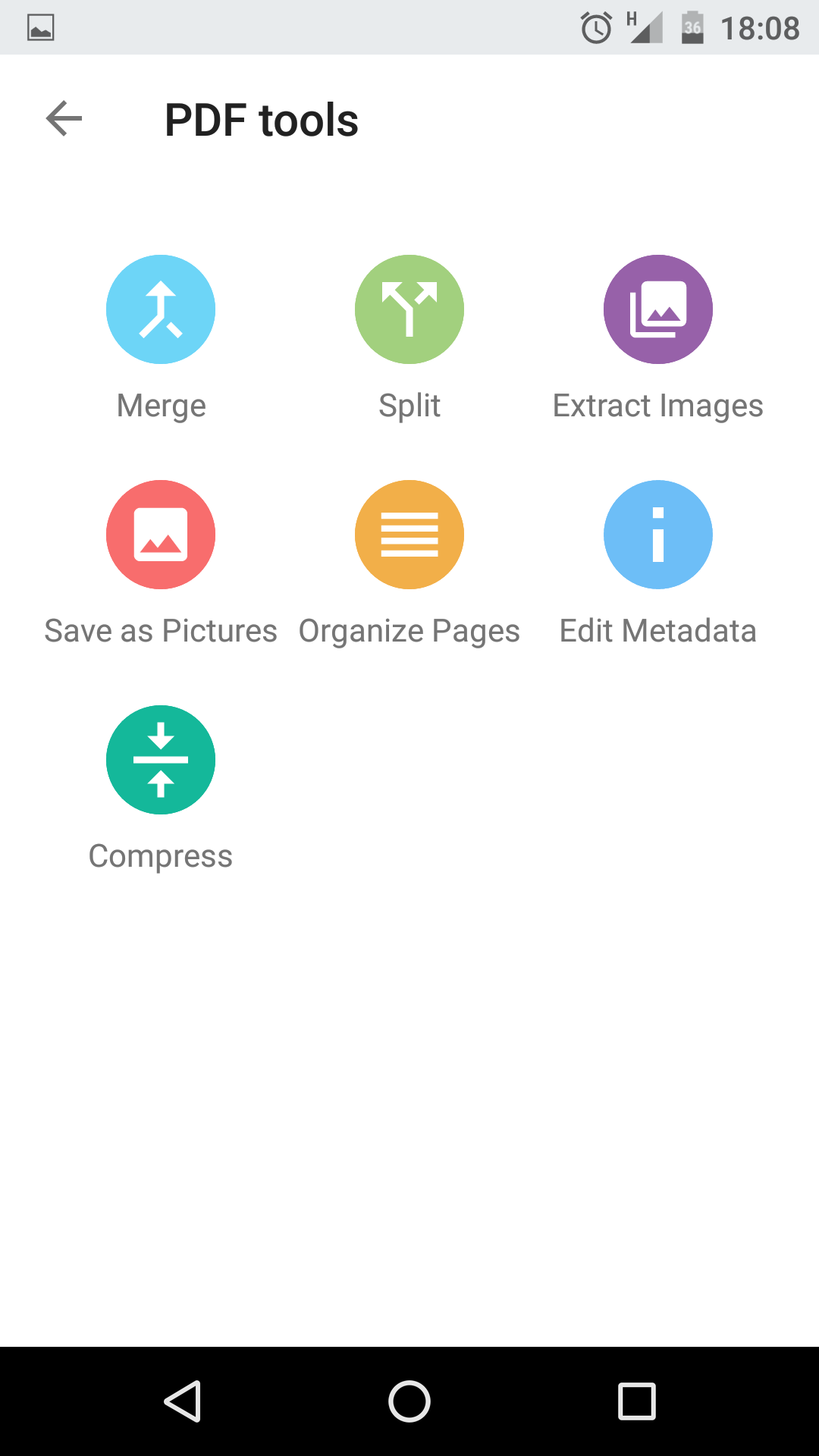Open Organize Pages tool
The image size is (819, 1456).
(409, 535)
